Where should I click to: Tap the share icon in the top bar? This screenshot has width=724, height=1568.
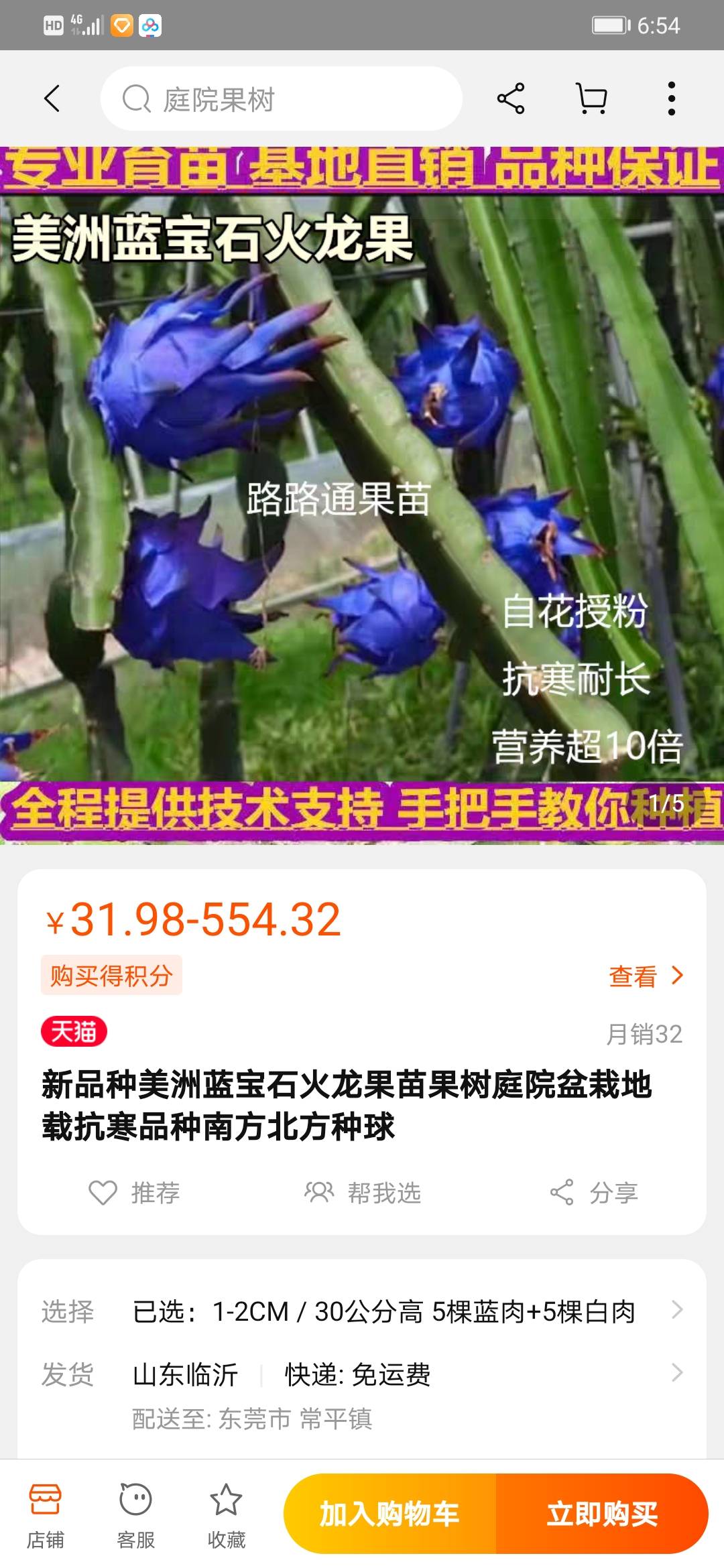pyautogui.click(x=511, y=99)
